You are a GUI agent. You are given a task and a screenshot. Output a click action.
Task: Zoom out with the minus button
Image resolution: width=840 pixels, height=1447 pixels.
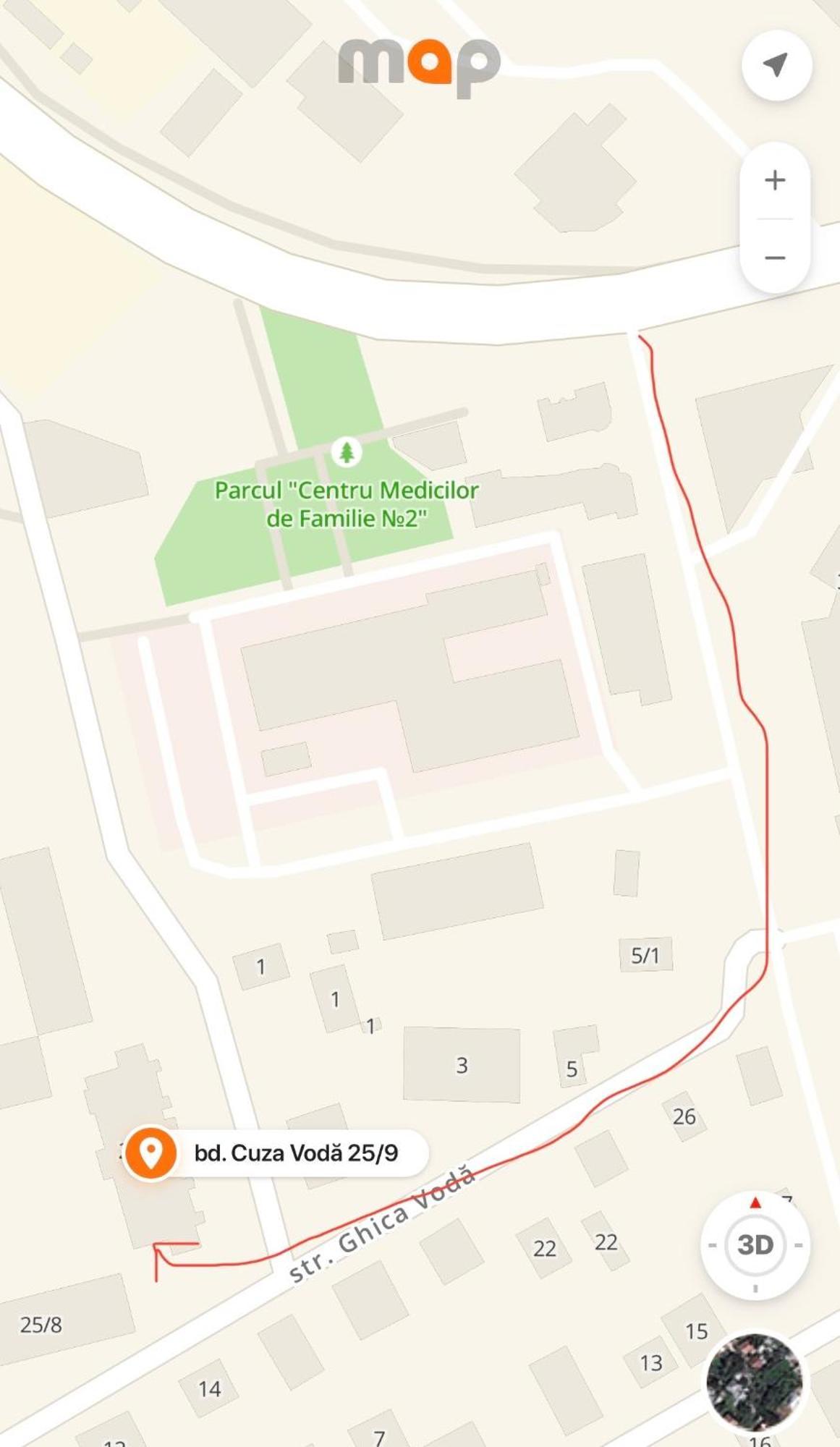775,258
